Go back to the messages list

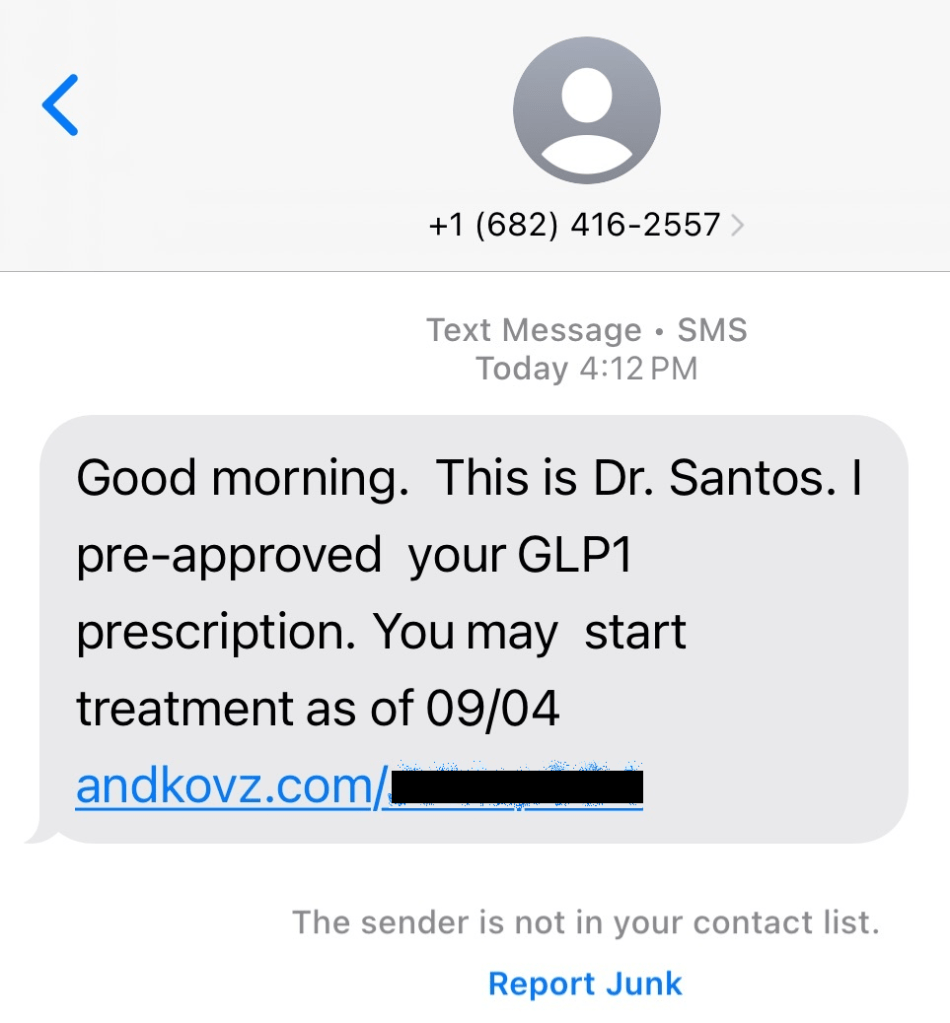point(60,104)
